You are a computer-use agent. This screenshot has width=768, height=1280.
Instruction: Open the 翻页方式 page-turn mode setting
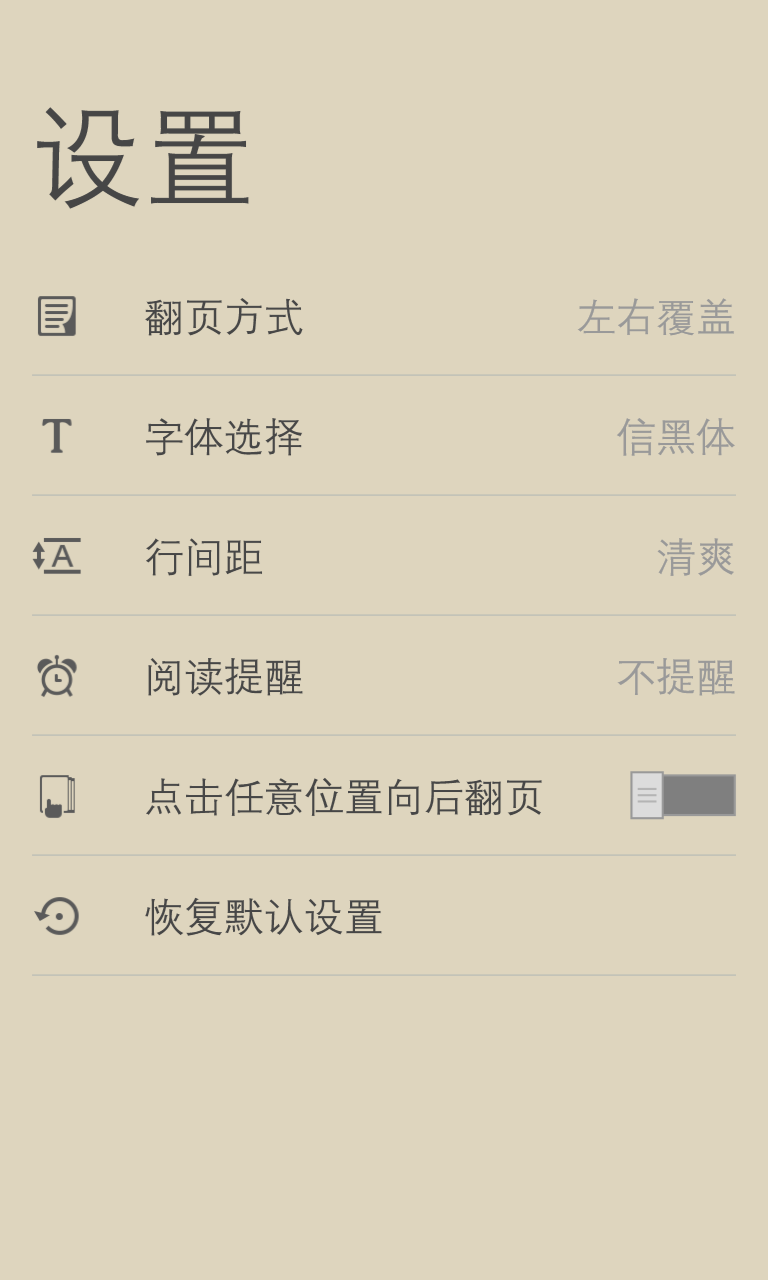click(384, 317)
